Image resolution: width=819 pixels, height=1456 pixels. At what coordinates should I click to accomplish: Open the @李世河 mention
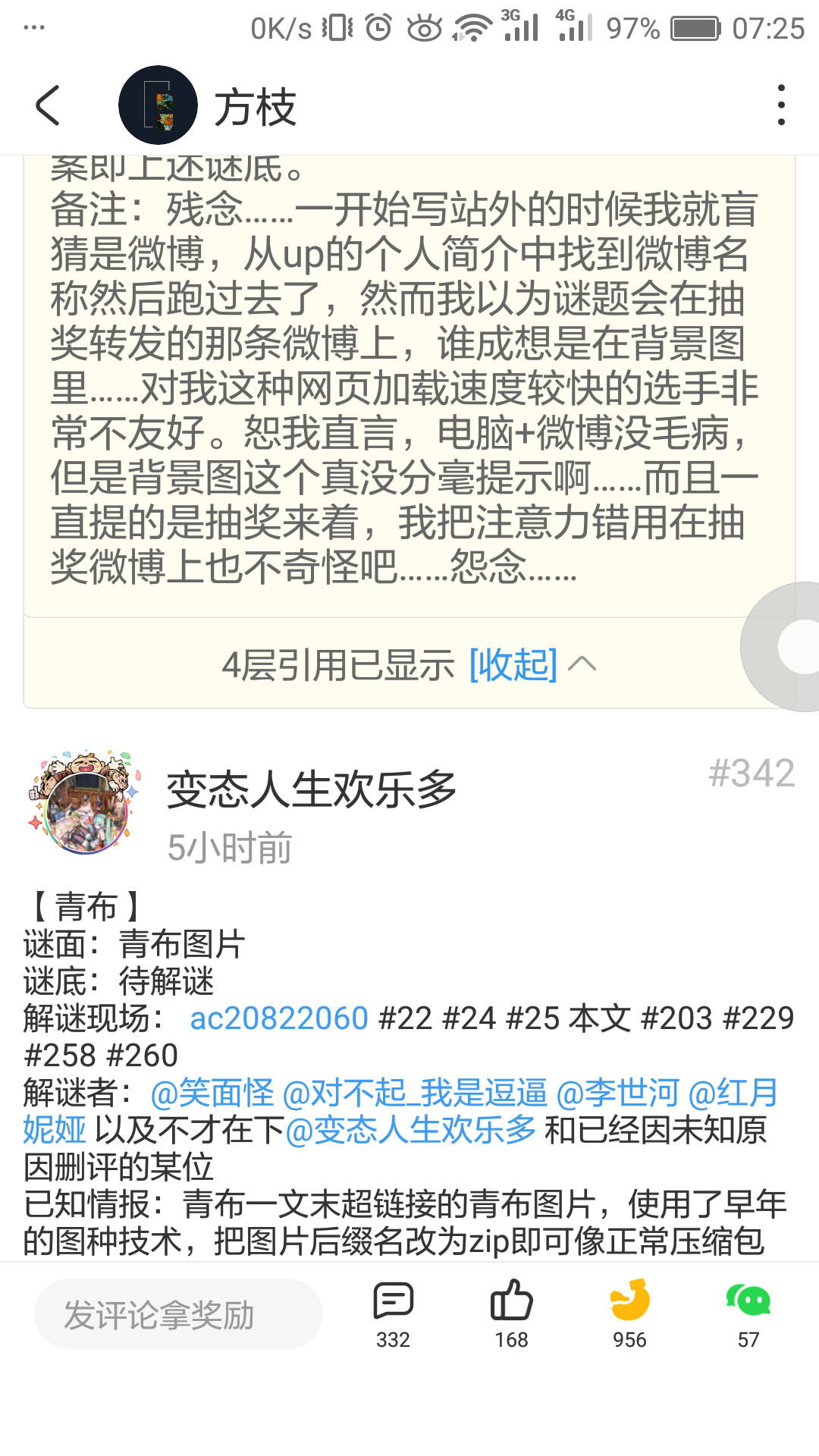(617, 1093)
